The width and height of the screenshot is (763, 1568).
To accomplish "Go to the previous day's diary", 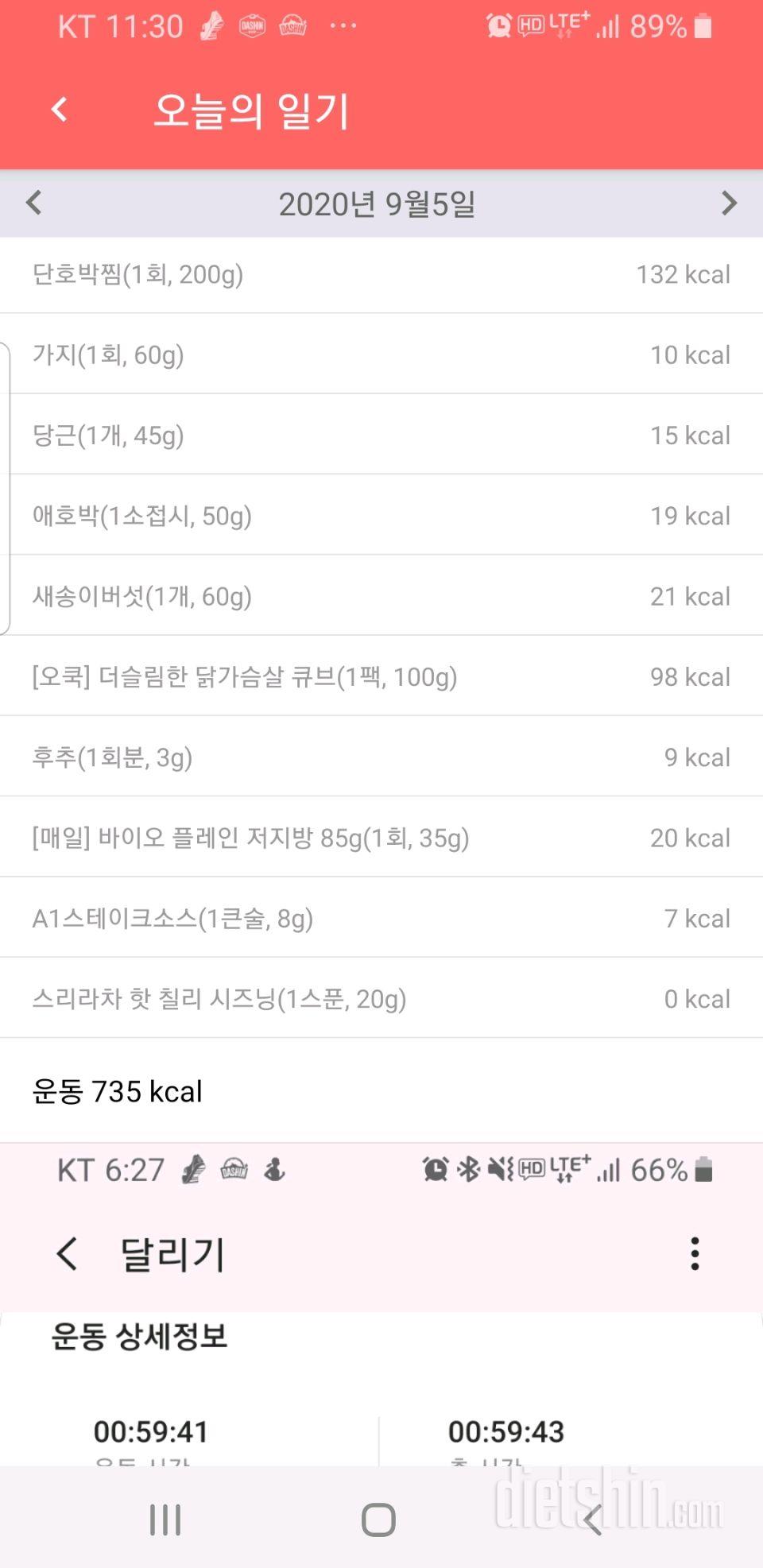I will click(33, 203).
